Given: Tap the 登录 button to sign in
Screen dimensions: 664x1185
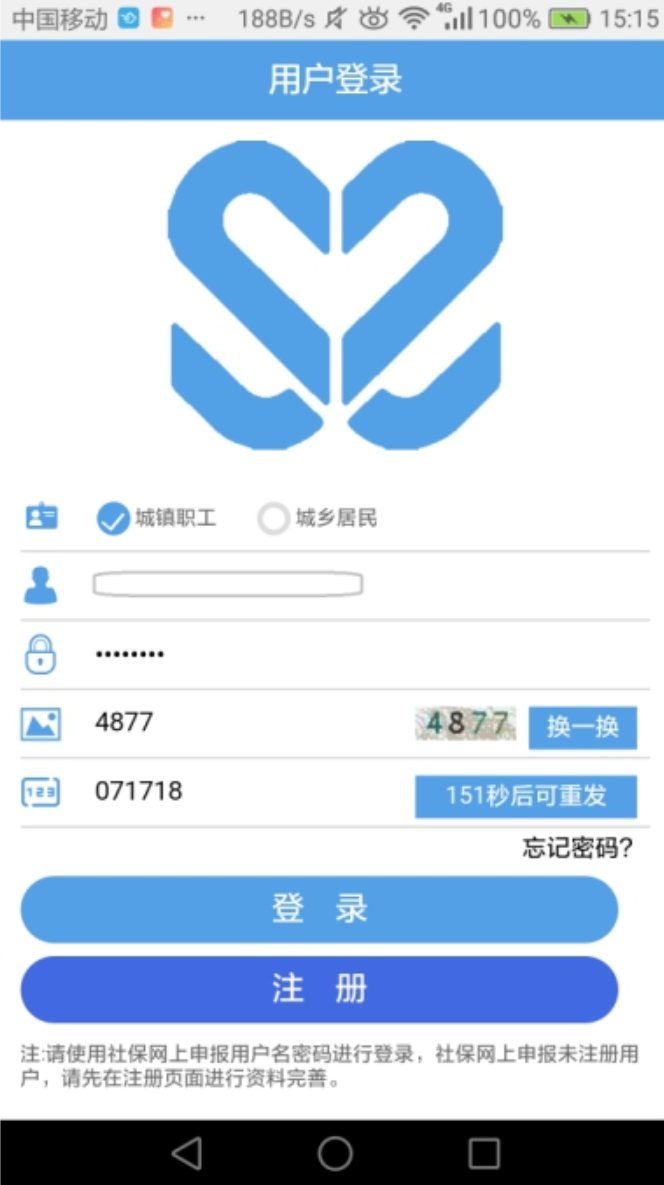Looking at the screenshot, I should pyautogui.click(x=319, y=909).
